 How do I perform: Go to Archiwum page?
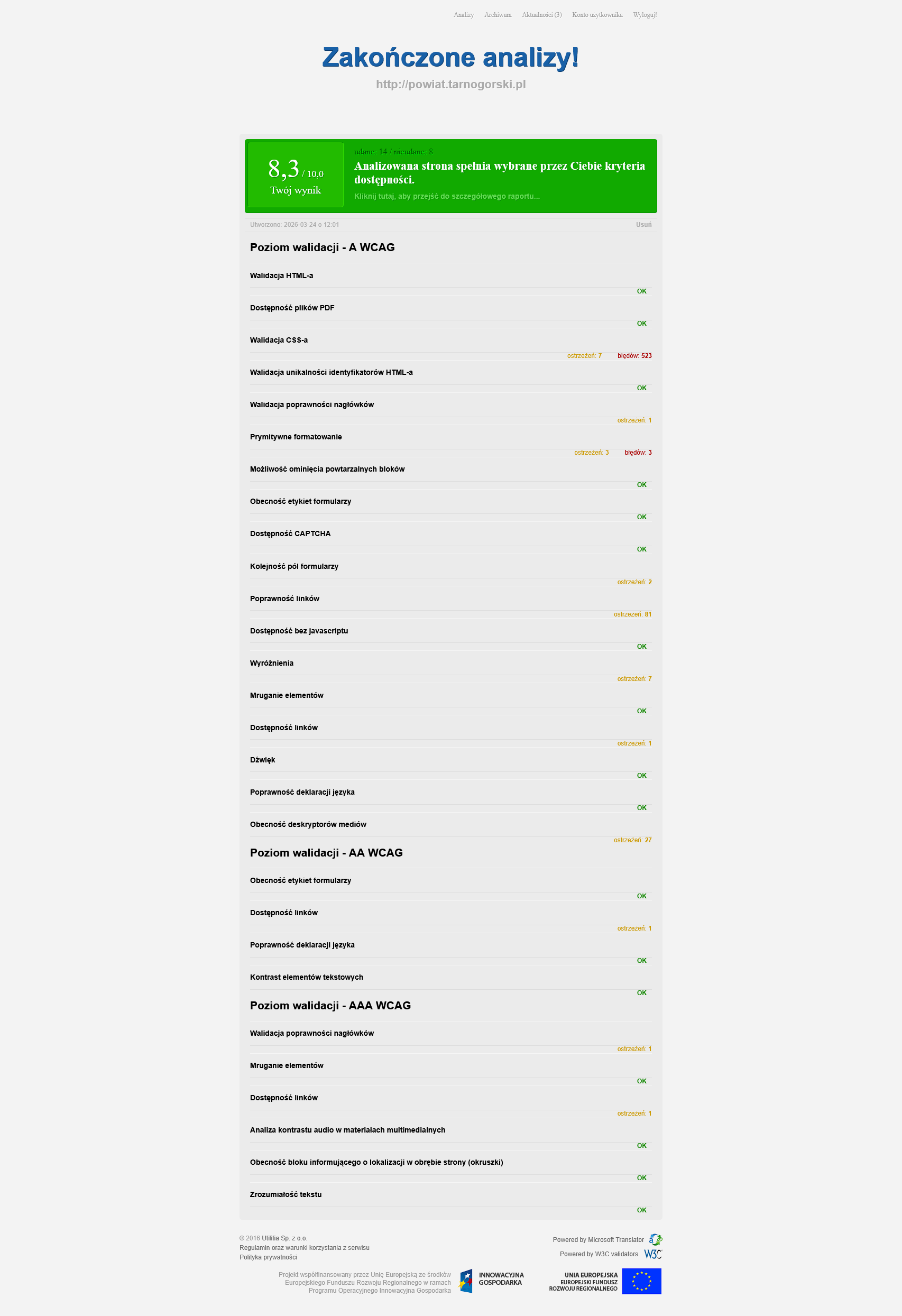(x=497, y=15)
